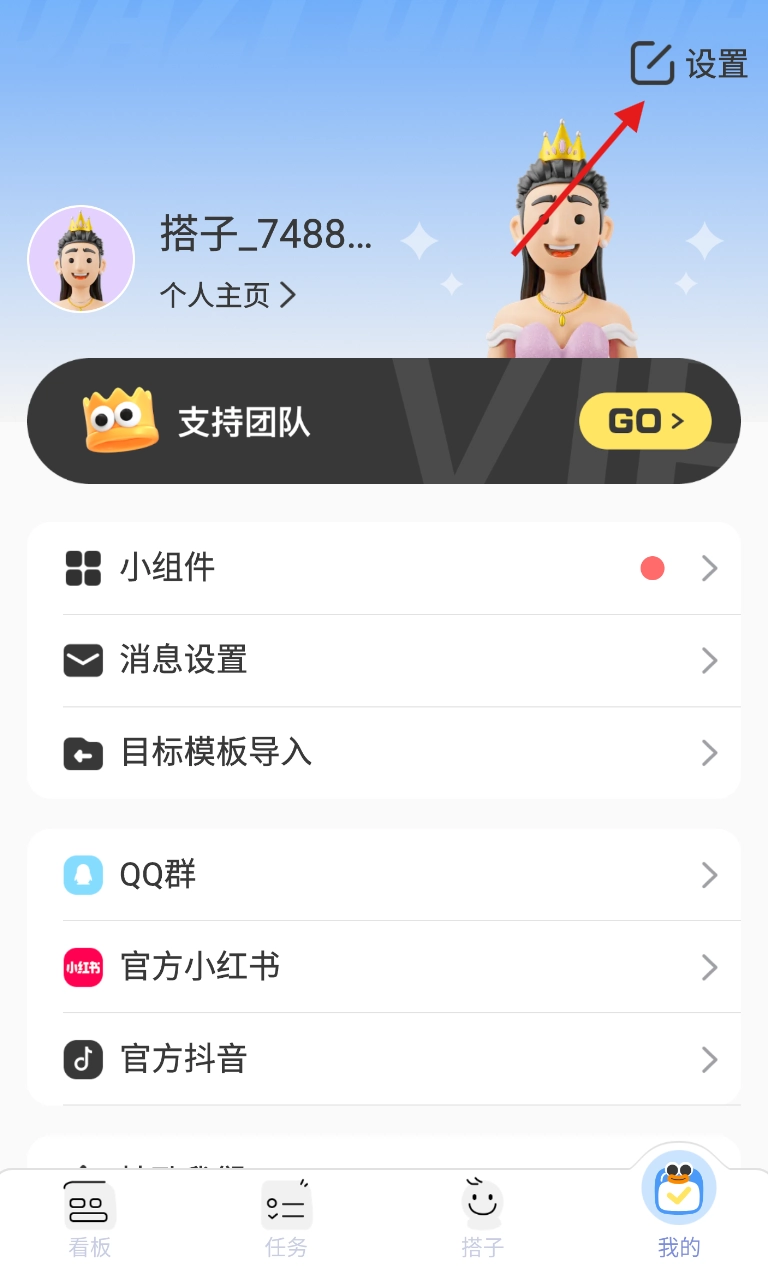Viewport: 768px width, 1279px height.
Task: Open 个人主页 link
Action: (x=228, y=296)
